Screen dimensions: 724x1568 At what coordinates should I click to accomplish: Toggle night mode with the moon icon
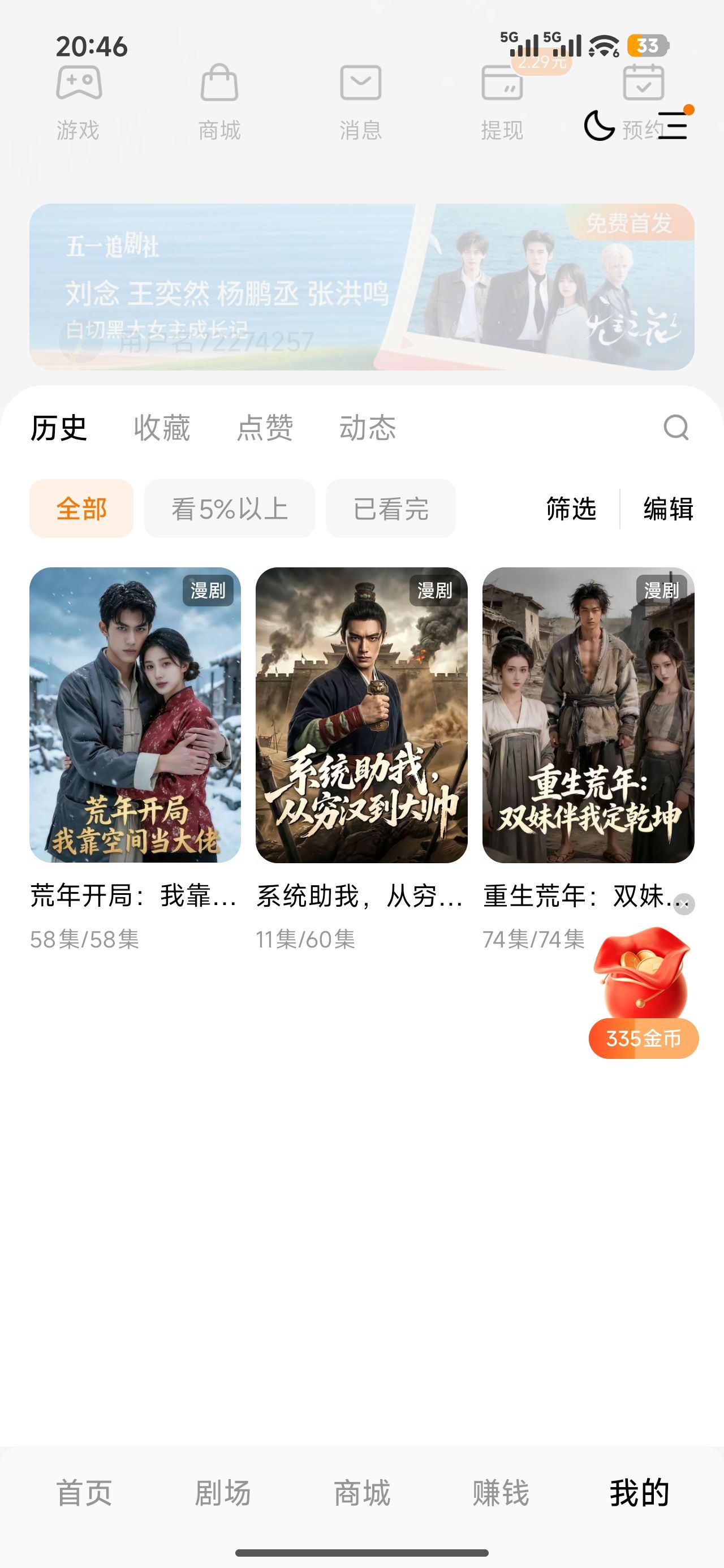[599, 126]
